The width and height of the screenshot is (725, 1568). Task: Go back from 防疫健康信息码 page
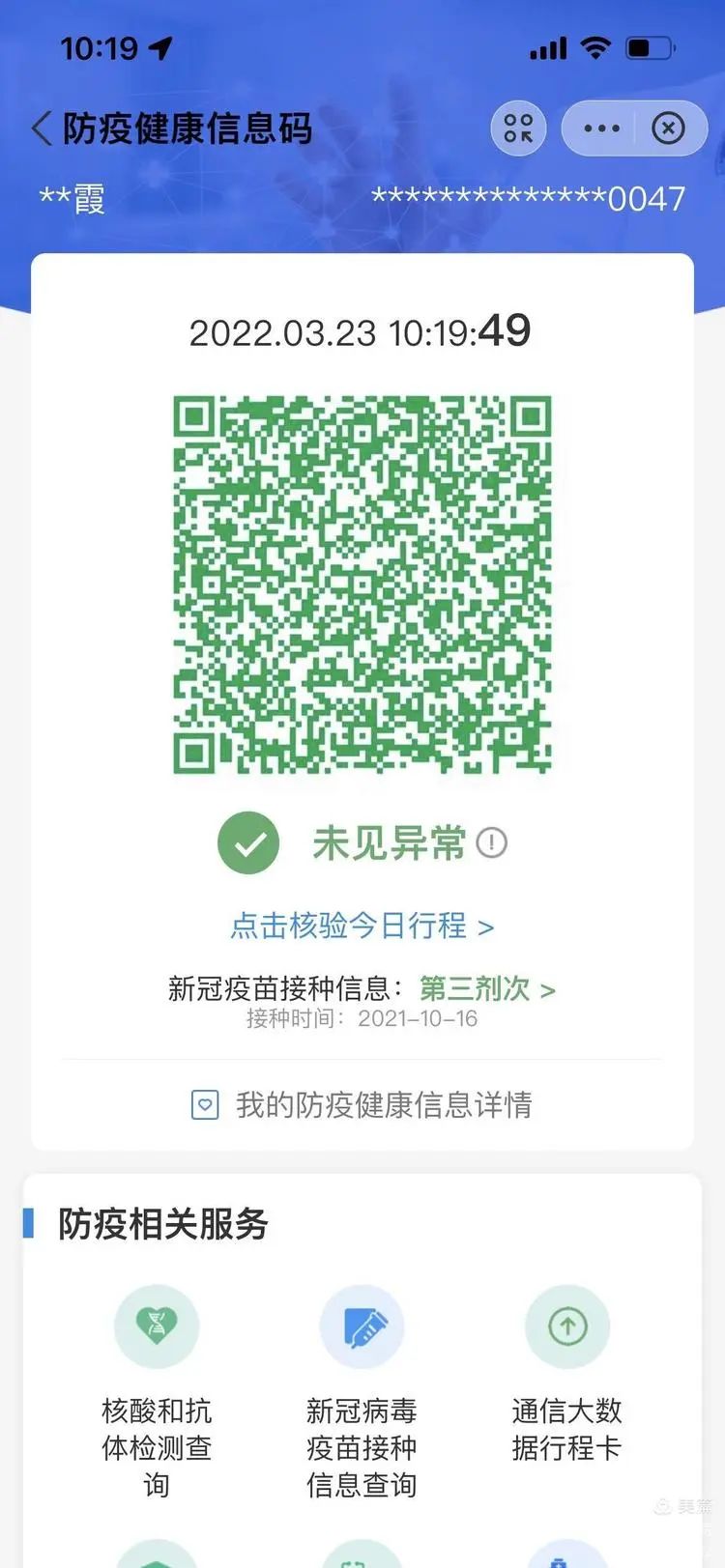tap(42, 128)
